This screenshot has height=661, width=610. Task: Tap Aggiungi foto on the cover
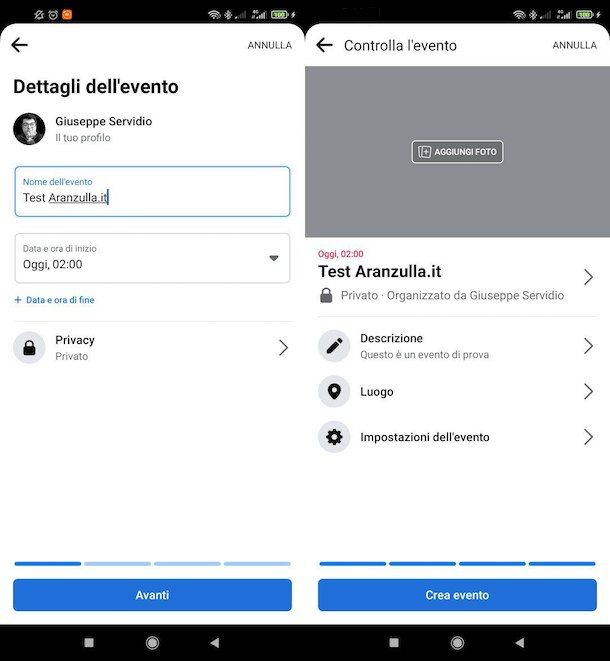(457, 152)
